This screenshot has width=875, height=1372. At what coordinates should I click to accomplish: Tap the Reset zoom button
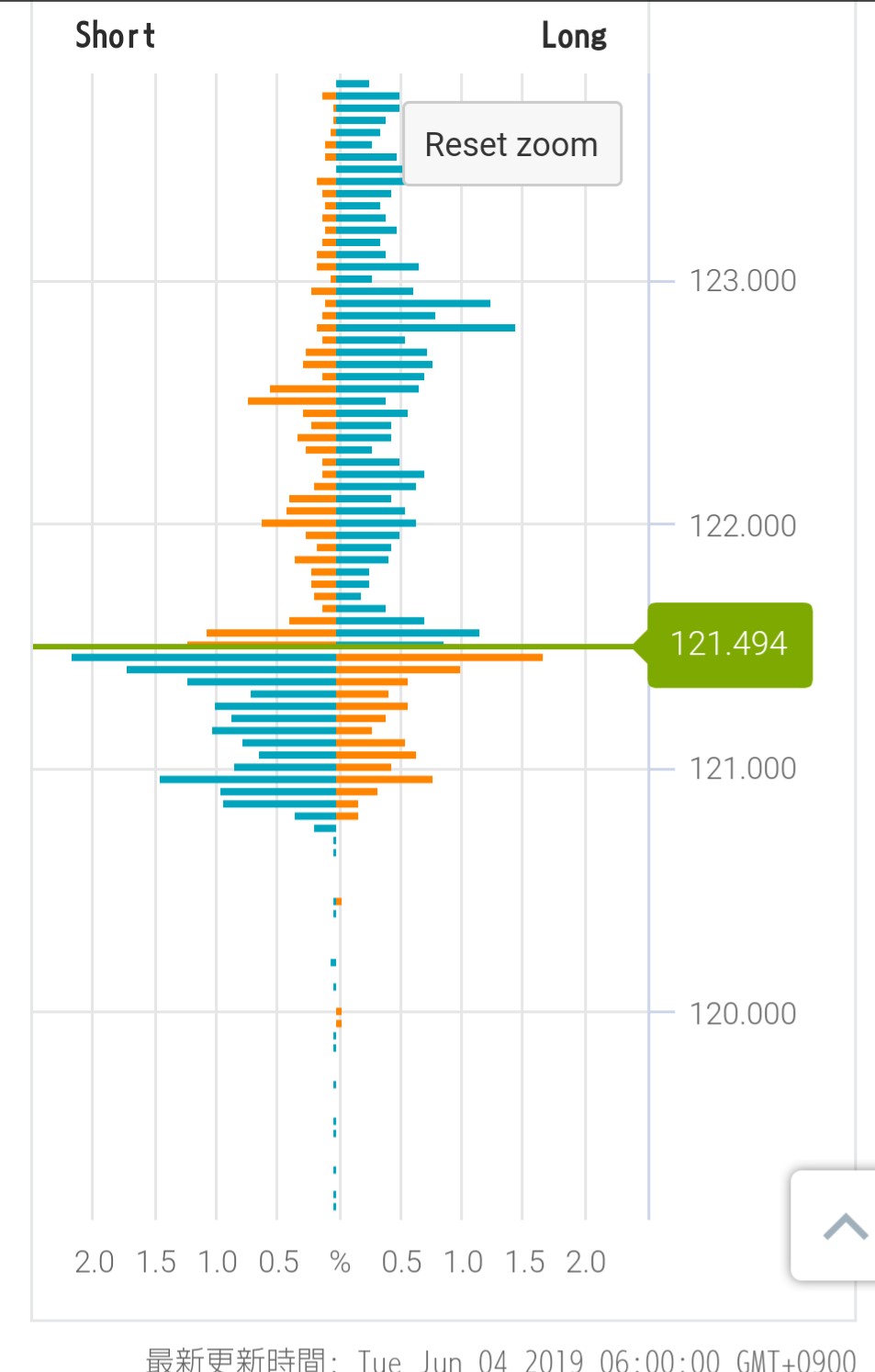click(511, 144)
